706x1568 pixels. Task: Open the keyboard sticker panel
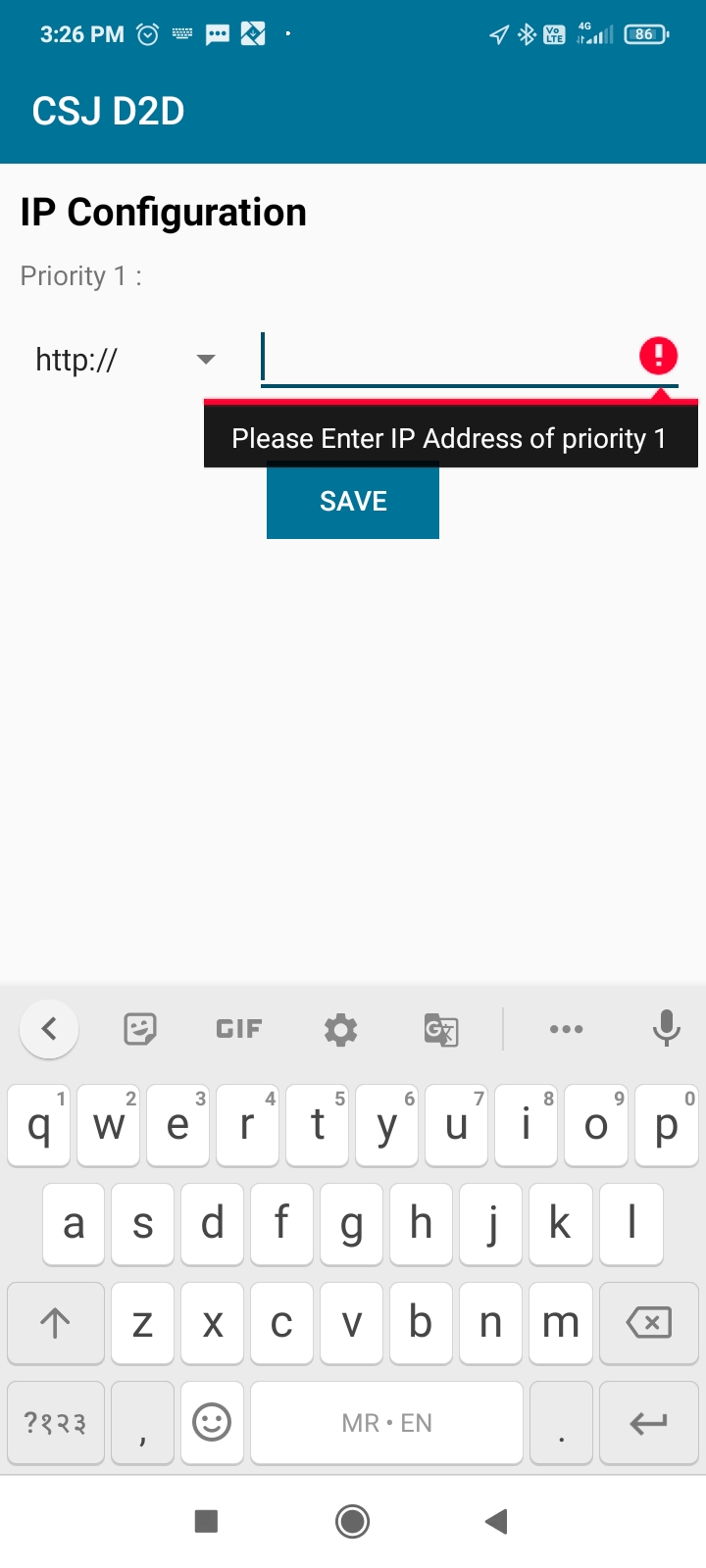click(x=140, y=1029)
